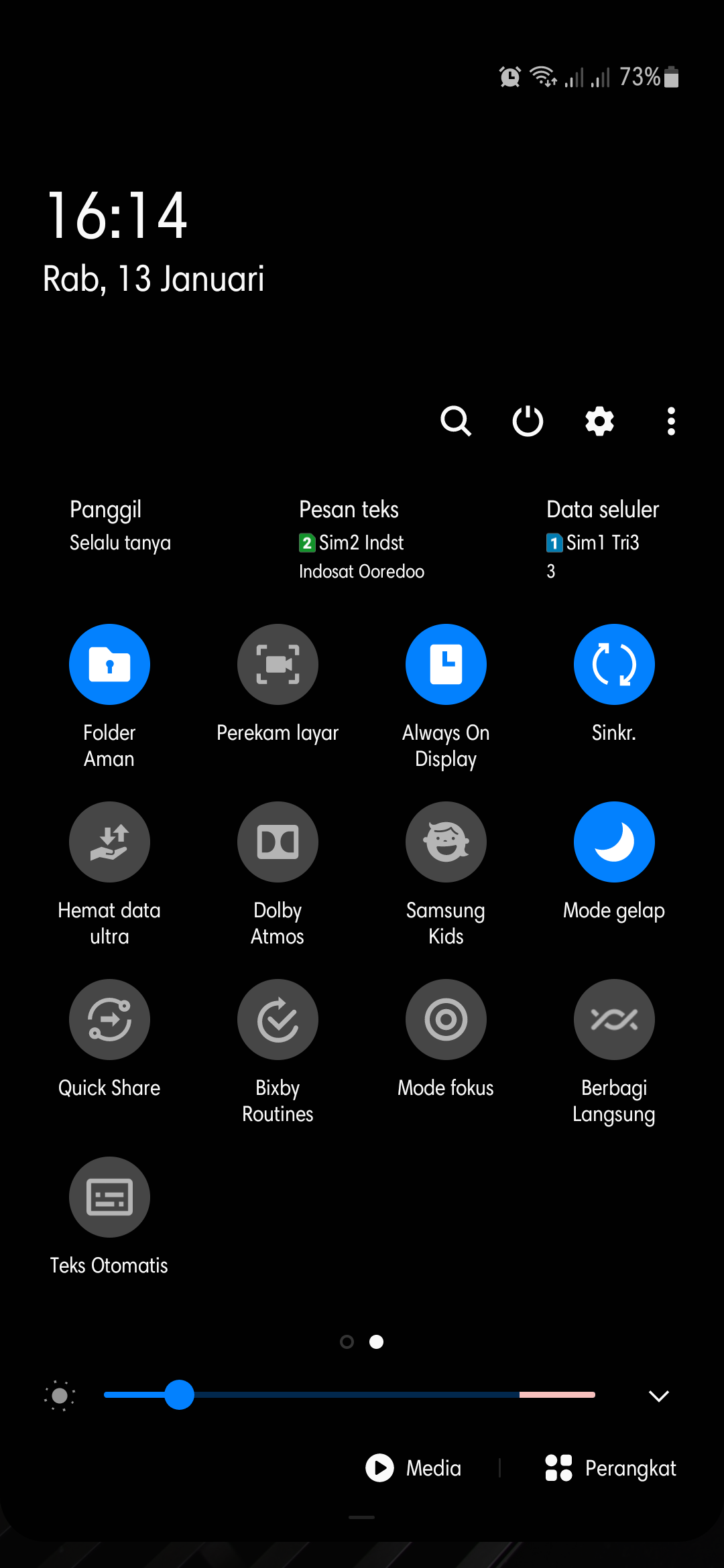Open the Media panel
The height and width of the screenshot is (1568, 724).
[x=414, y=1467]
